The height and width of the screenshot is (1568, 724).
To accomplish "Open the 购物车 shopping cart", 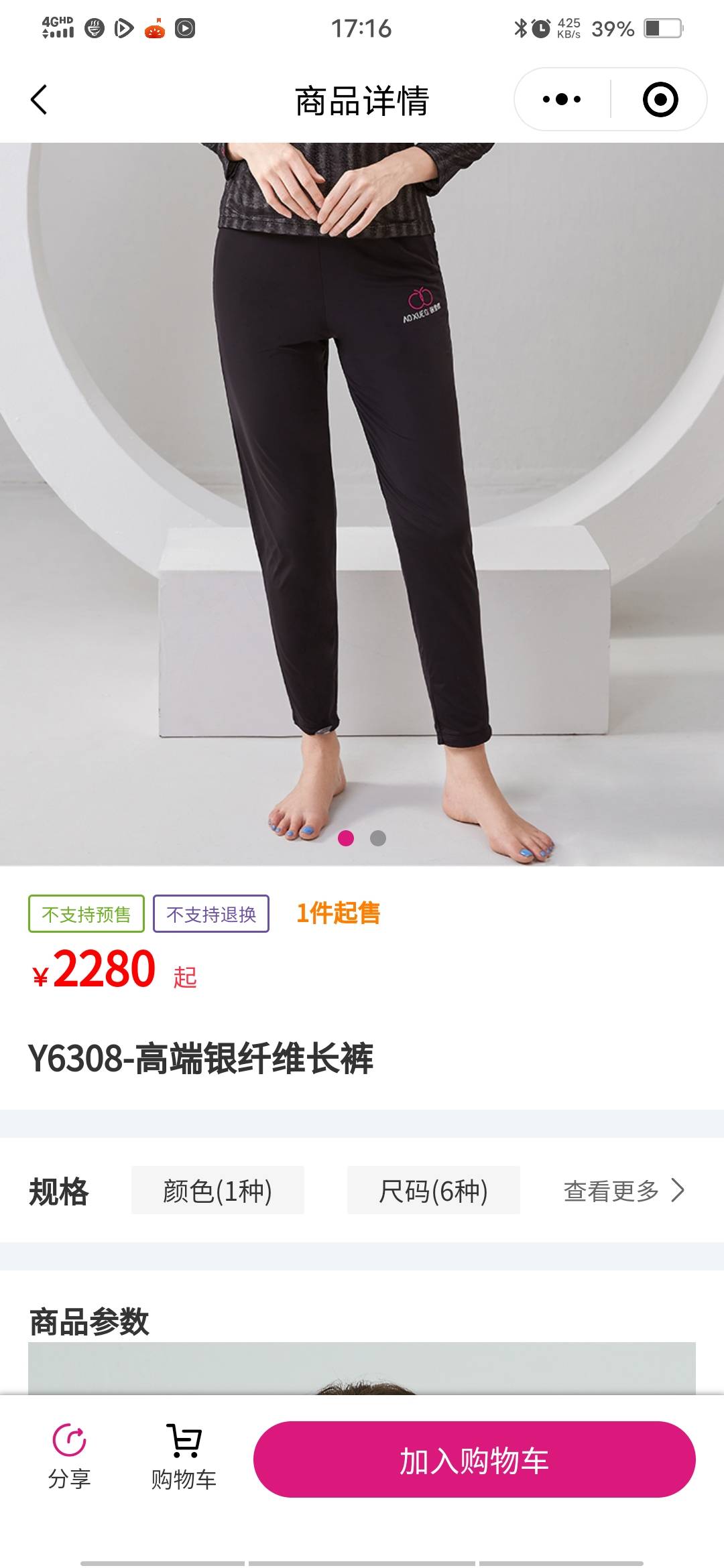I will (184, 1457).
